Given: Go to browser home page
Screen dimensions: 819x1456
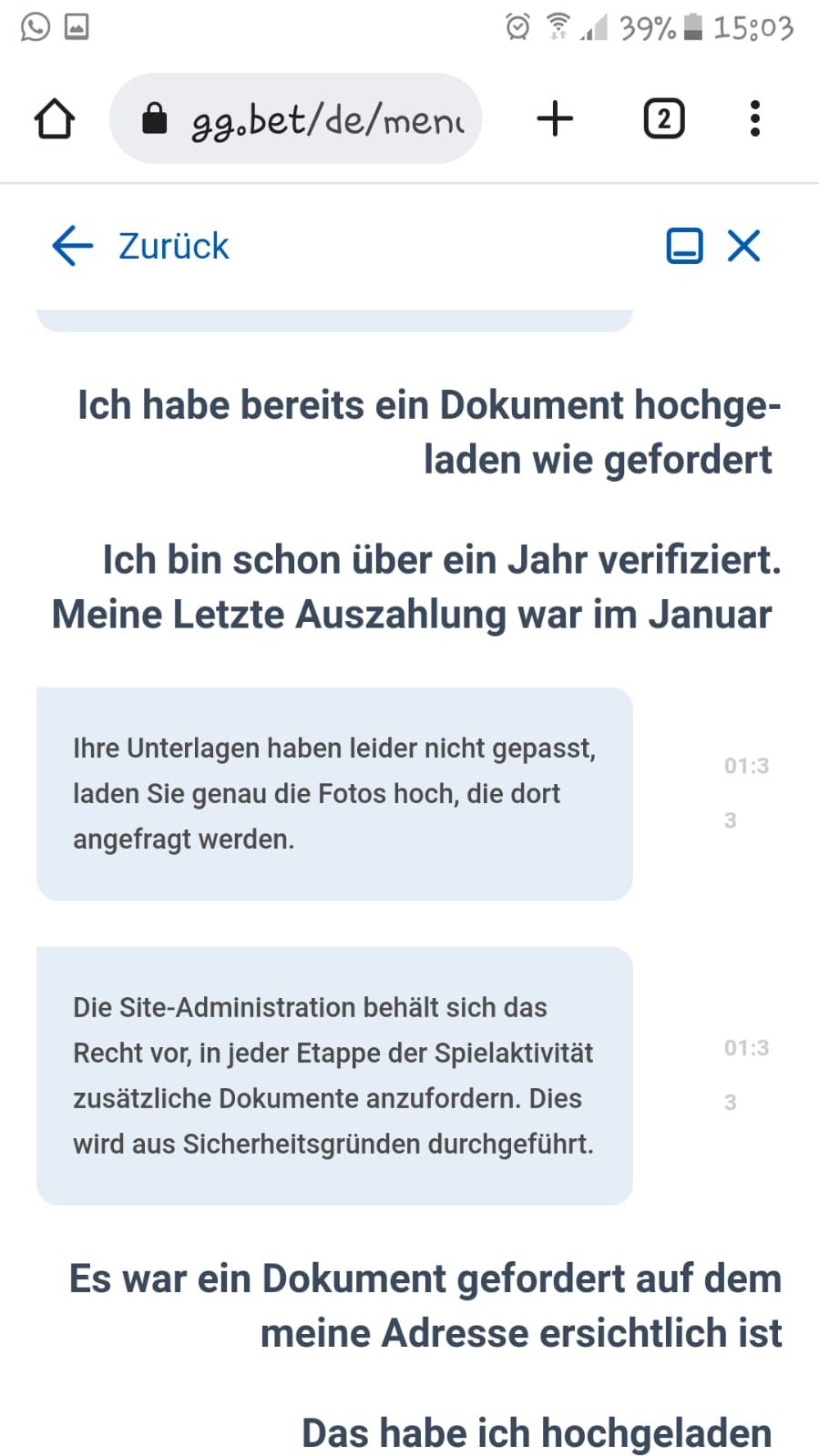Looking at the screenshot, I should [54, 118].
